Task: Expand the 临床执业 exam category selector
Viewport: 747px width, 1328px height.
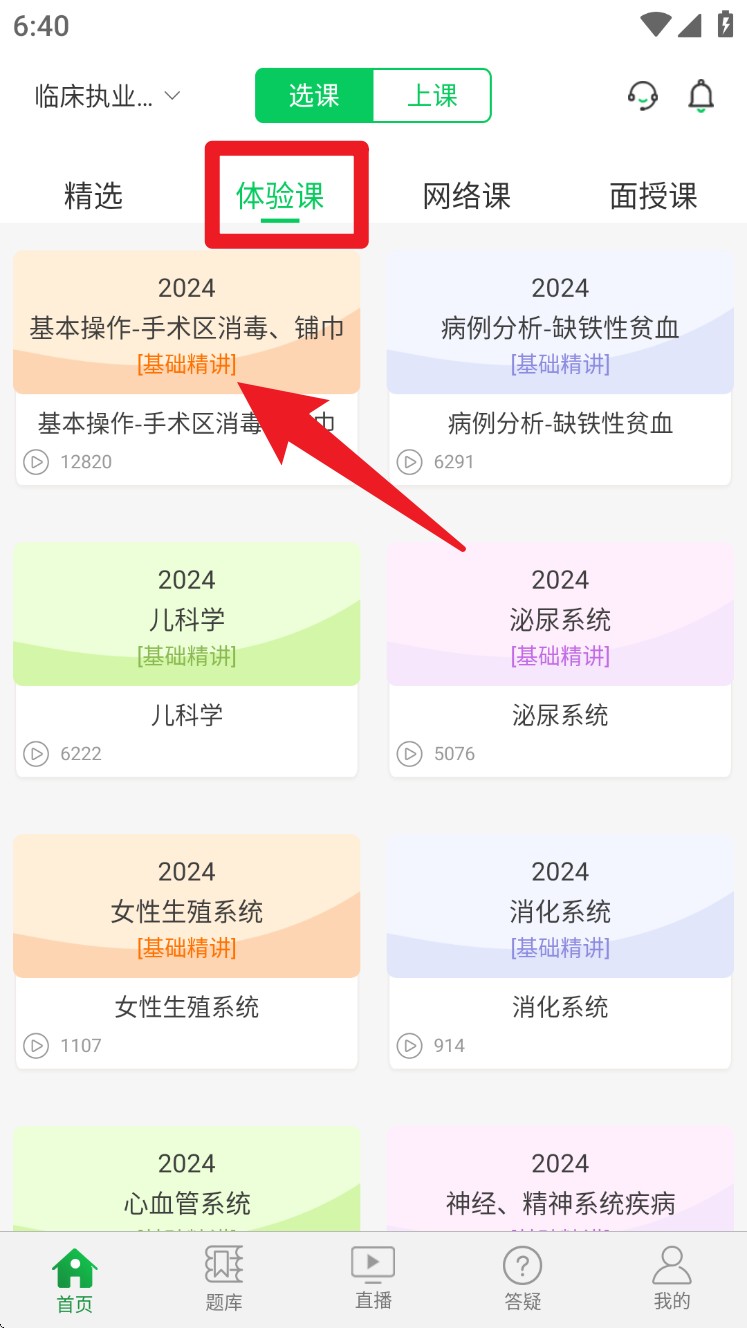Action: click(x=103, y=95)
